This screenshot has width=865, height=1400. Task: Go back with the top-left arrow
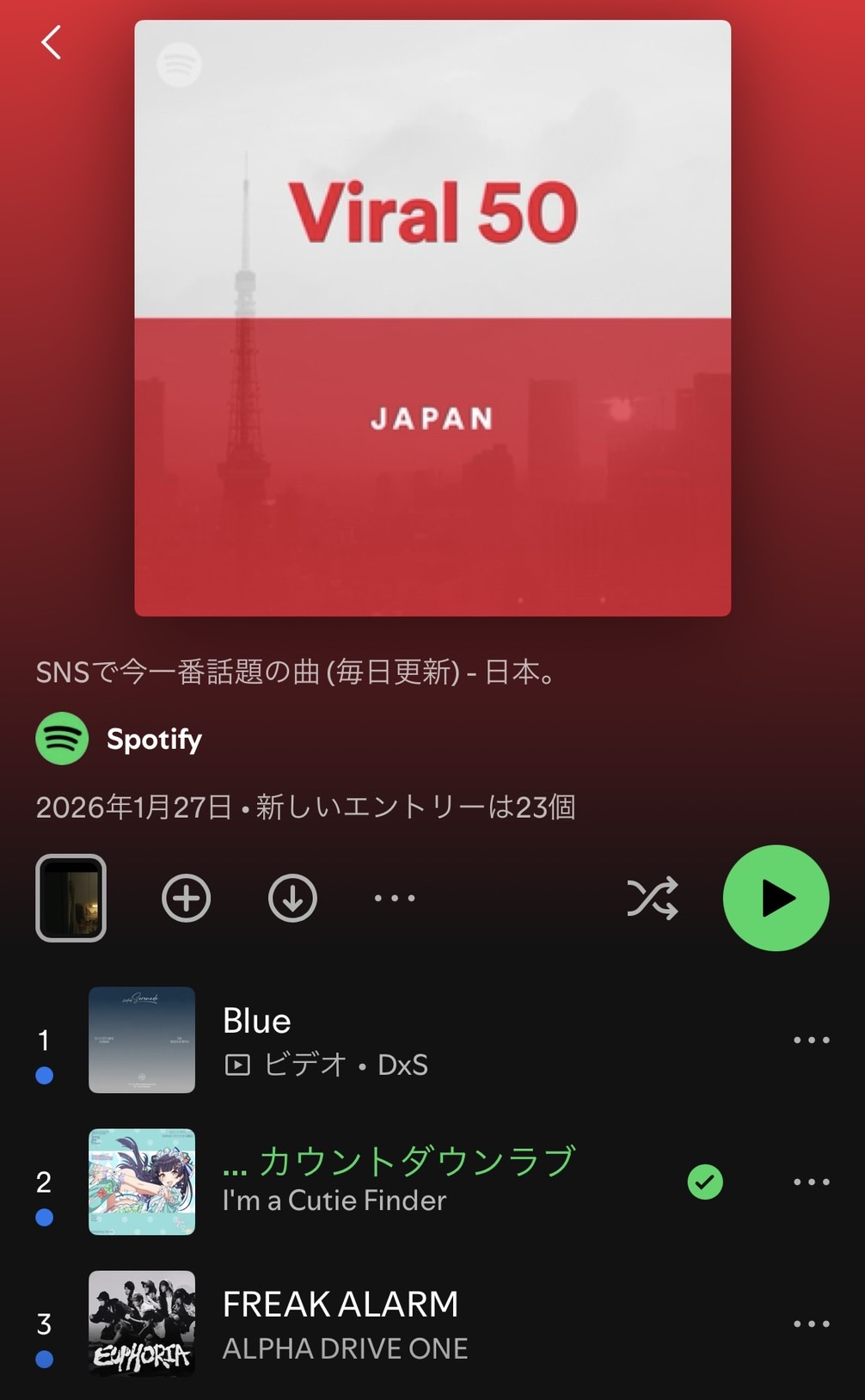52,42
